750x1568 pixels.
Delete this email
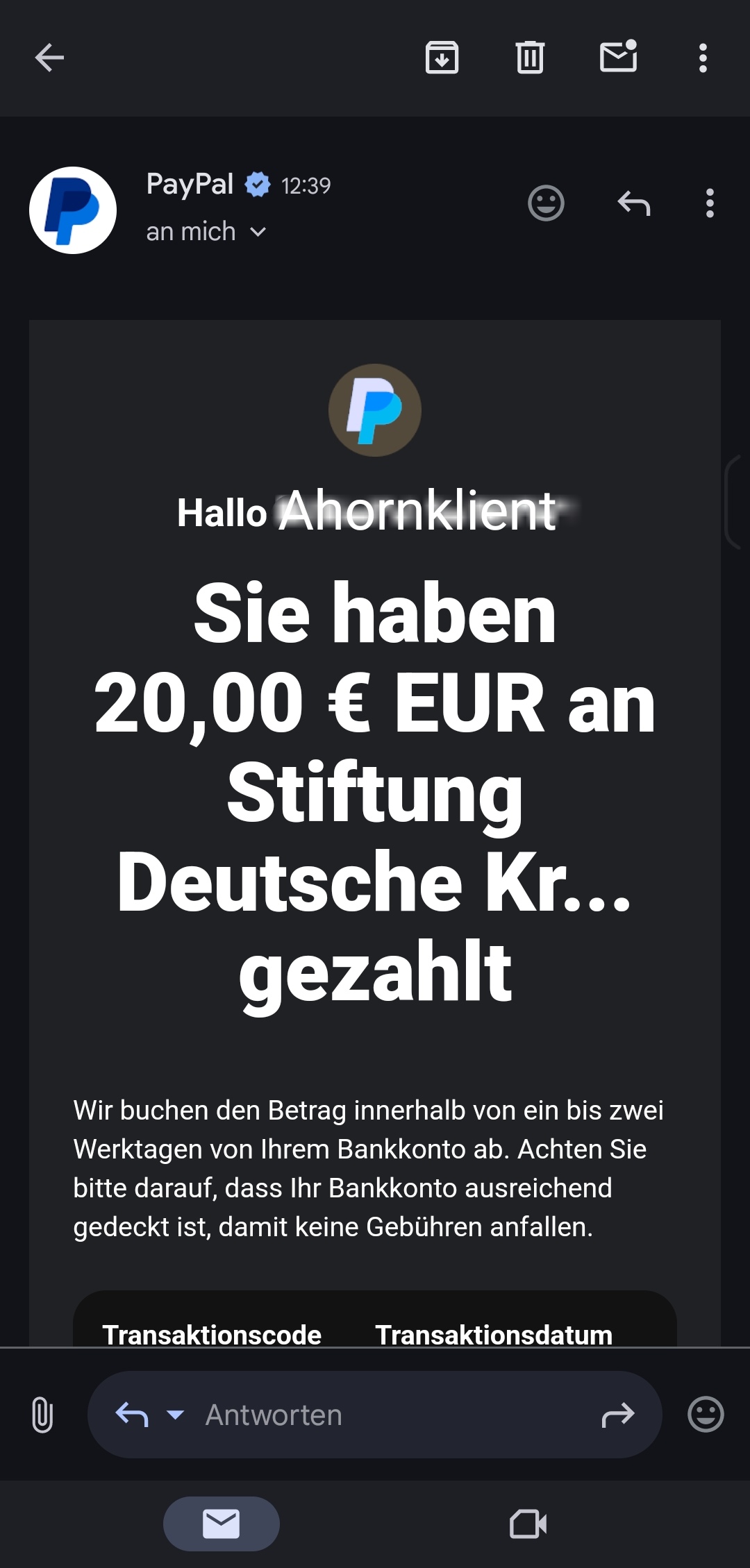[530, 58]
